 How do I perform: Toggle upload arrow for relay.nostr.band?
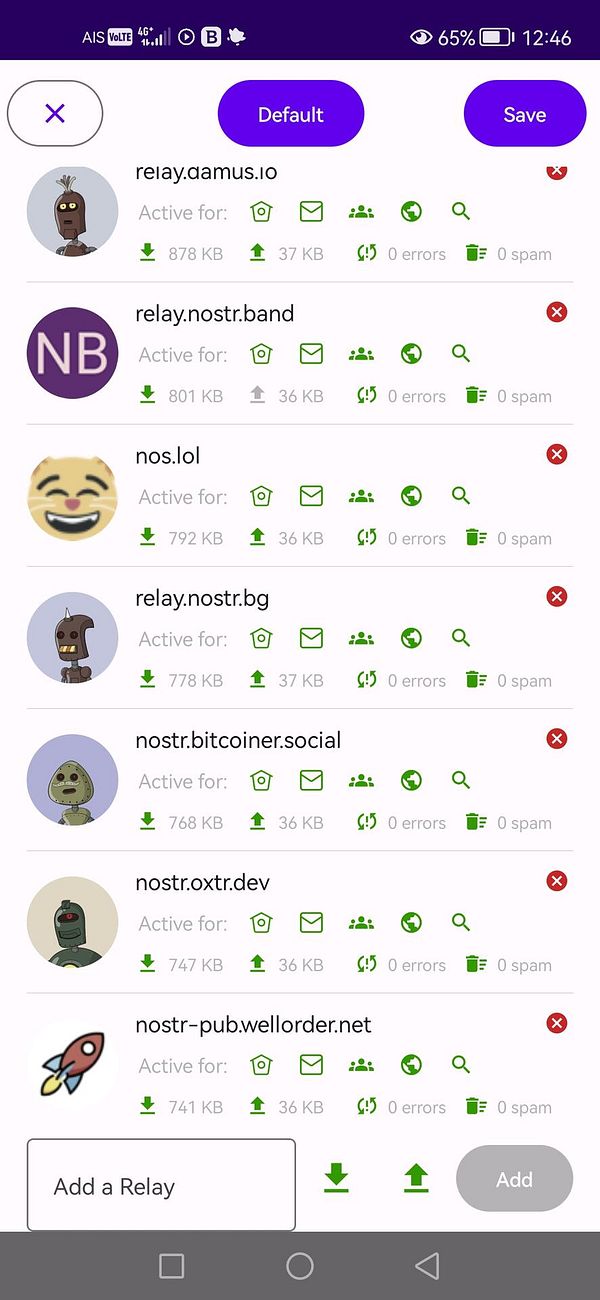click(x=257, y=396)
